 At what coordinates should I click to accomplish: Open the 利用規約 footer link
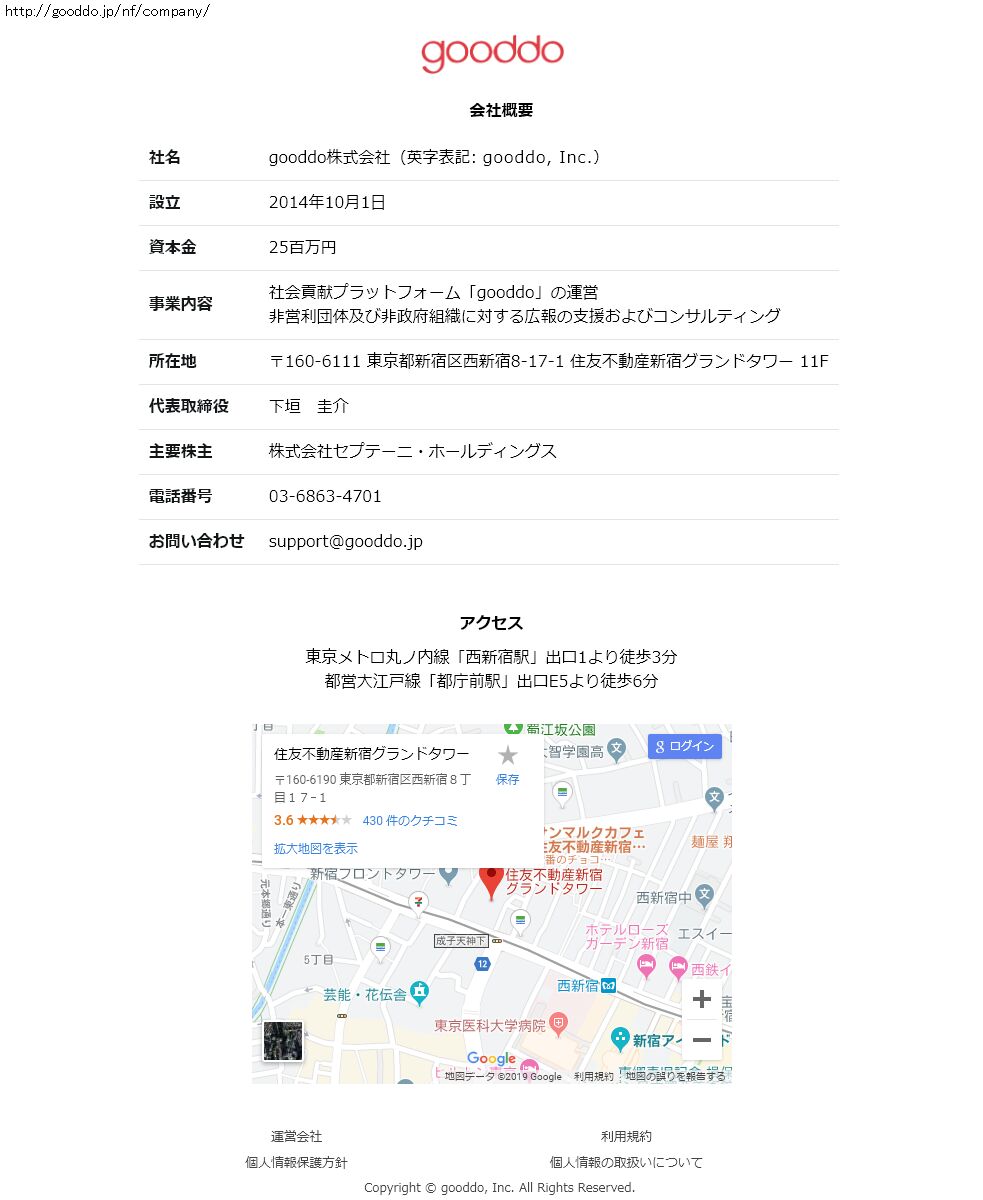(626, 1136)
